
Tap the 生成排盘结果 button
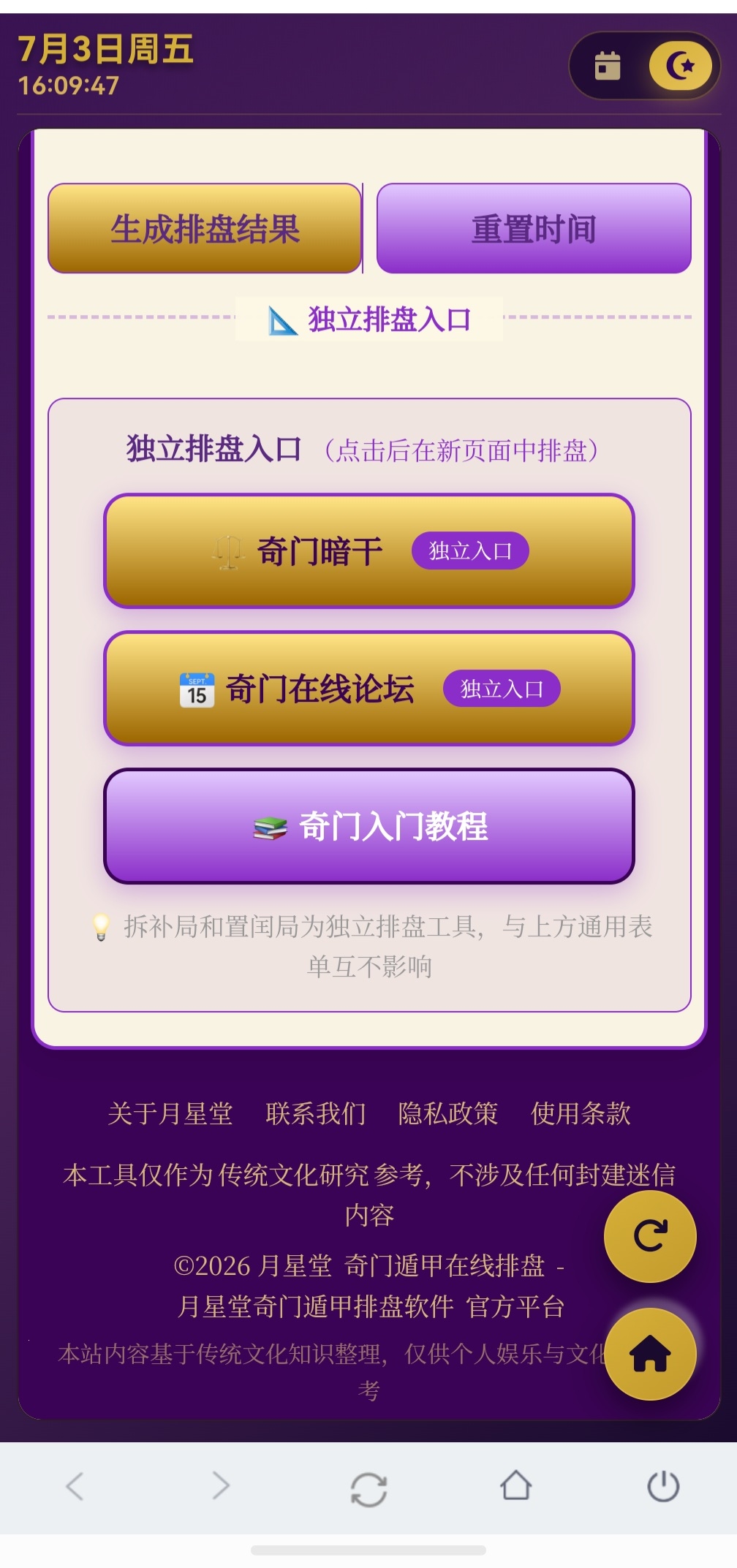point(205,228)
